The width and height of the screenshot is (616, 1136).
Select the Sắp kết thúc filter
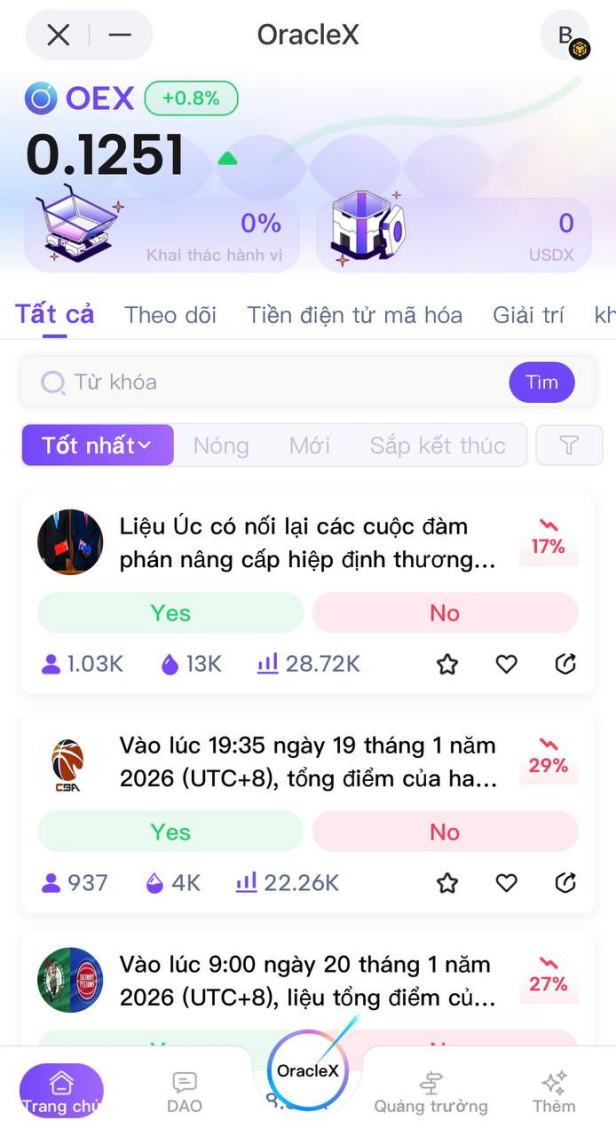[x=437, y=445]
